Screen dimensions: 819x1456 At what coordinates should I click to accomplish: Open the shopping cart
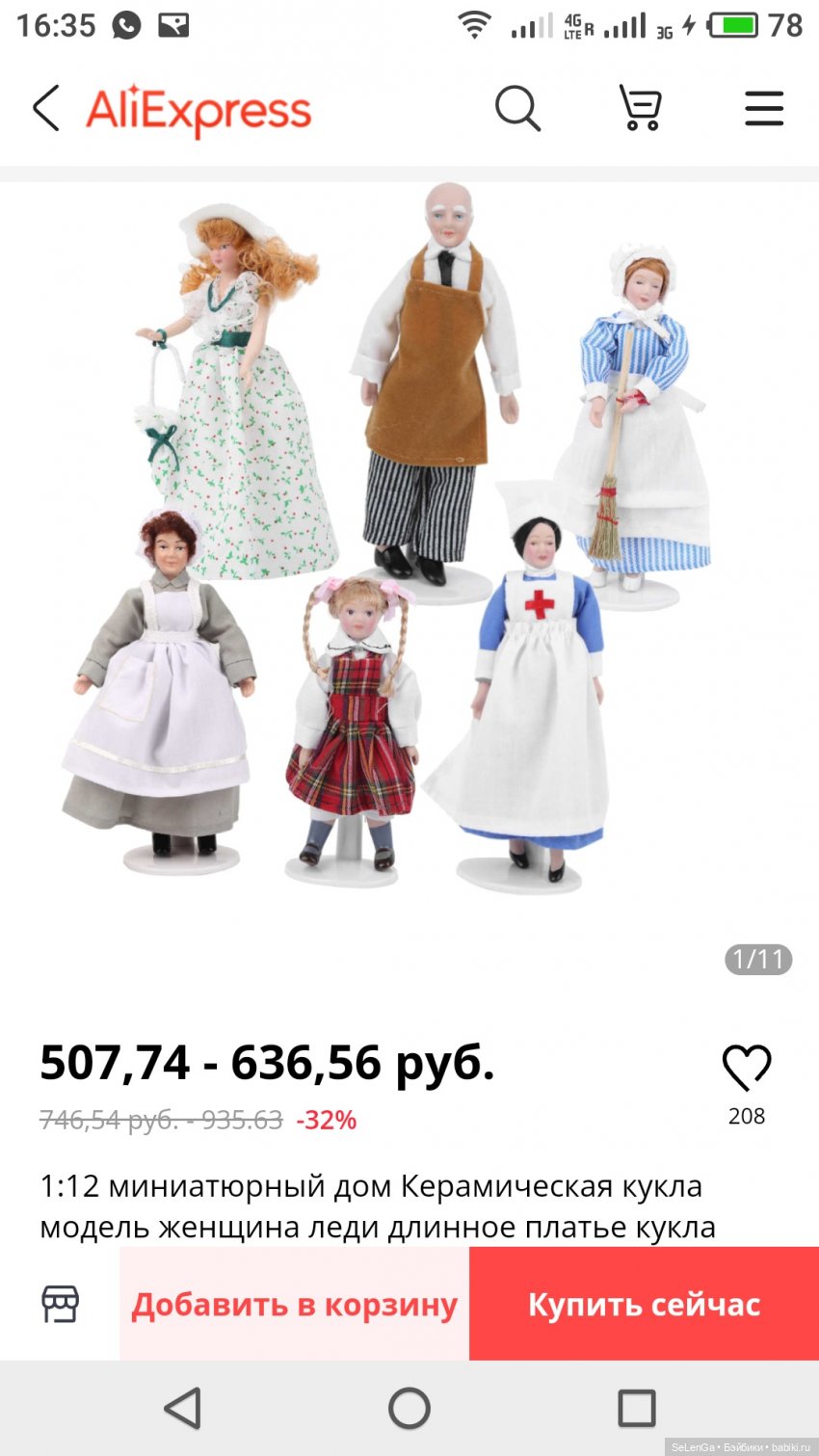[x=640, y=108]
